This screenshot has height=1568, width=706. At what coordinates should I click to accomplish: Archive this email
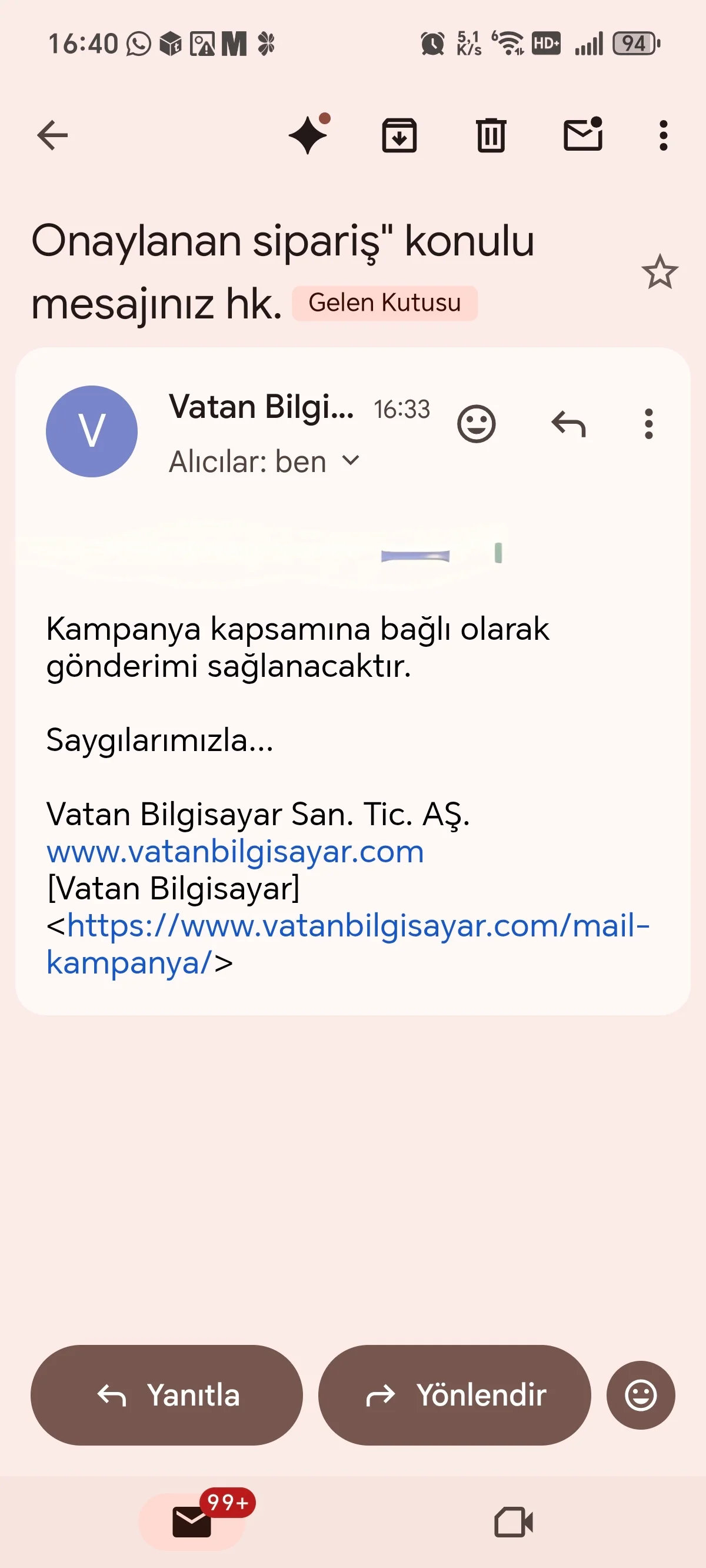pos(399,135)
